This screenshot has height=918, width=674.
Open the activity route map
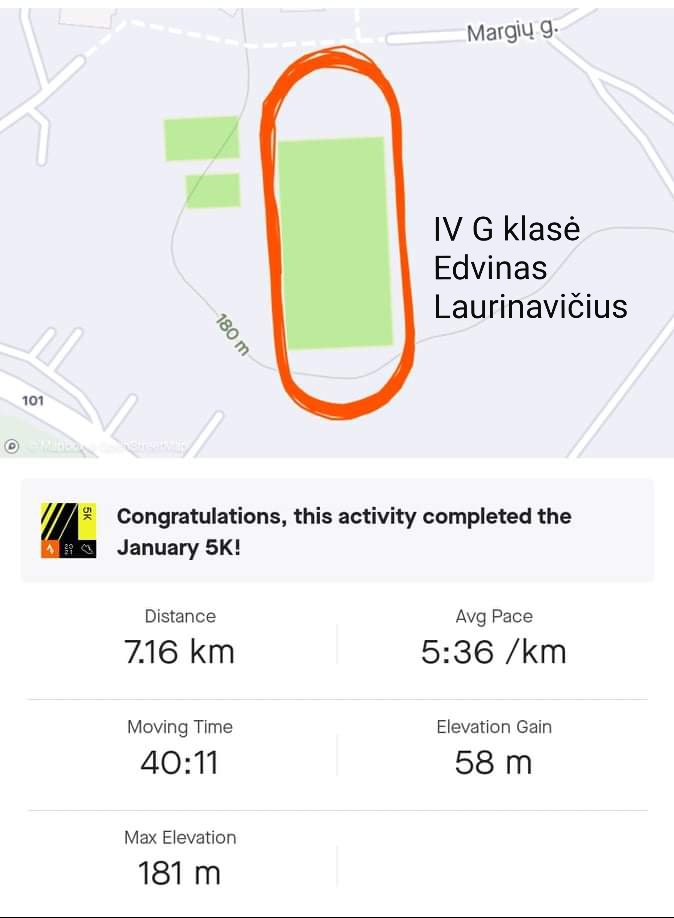(337, 232)
